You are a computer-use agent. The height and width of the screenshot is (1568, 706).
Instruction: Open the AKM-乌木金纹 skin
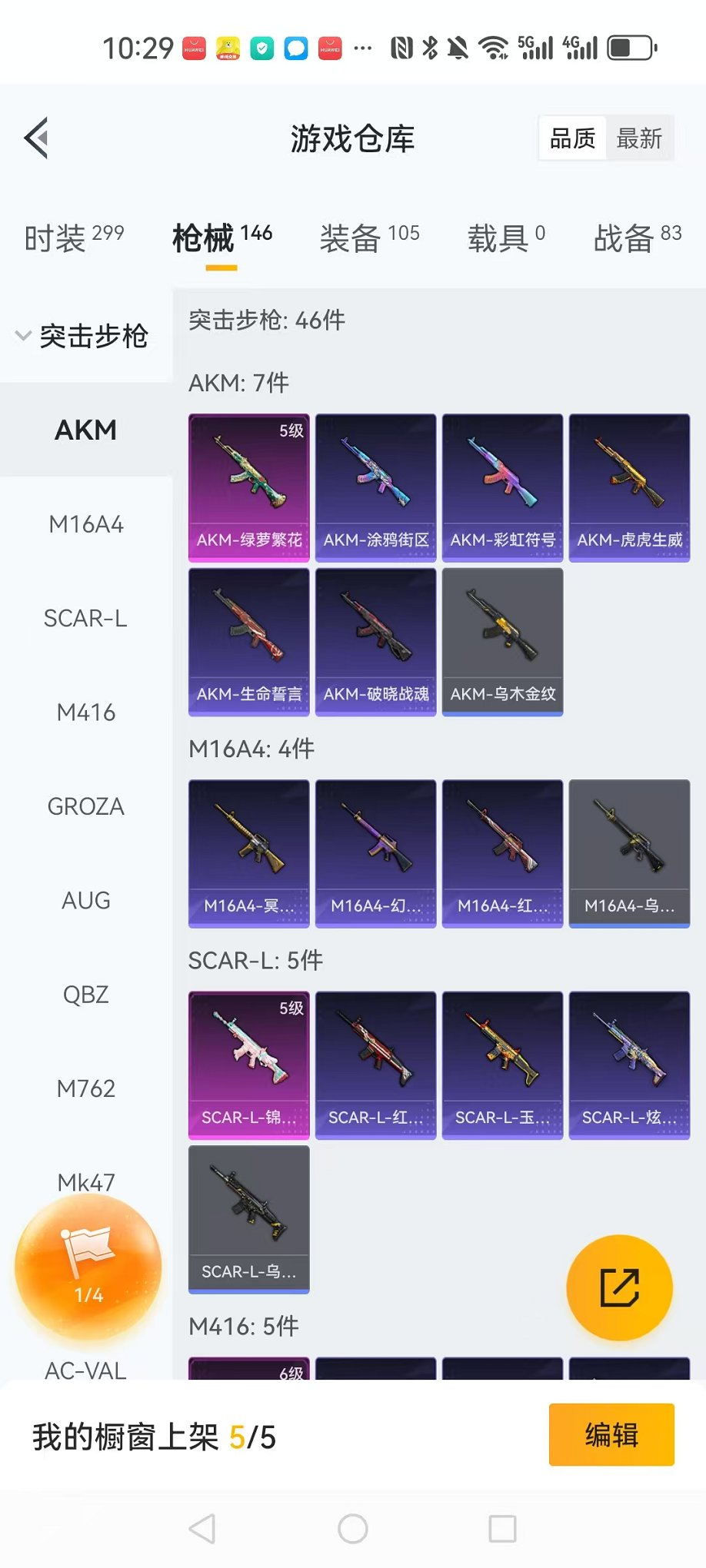click(503, 643)
